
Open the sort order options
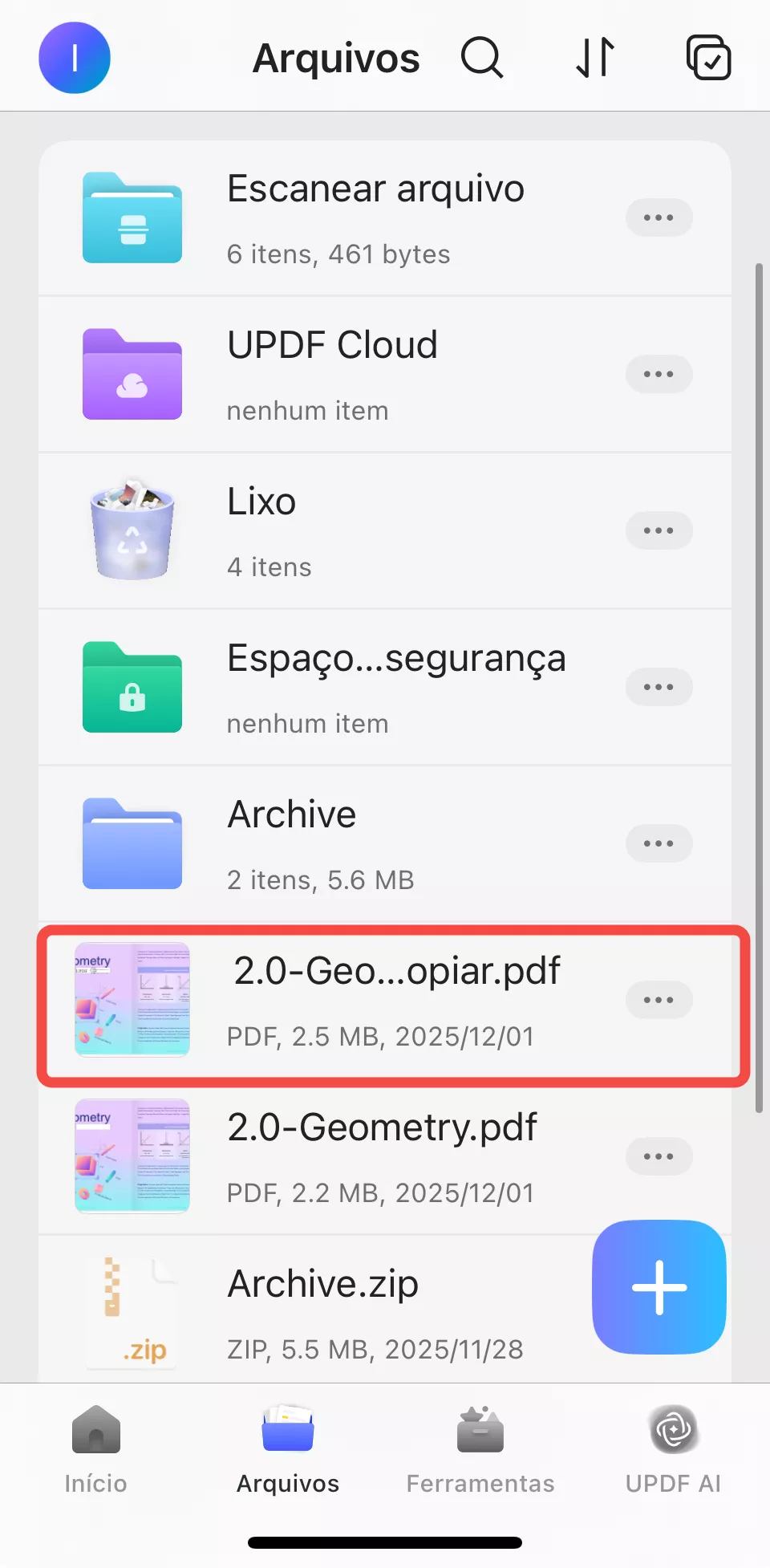point(594,57)
